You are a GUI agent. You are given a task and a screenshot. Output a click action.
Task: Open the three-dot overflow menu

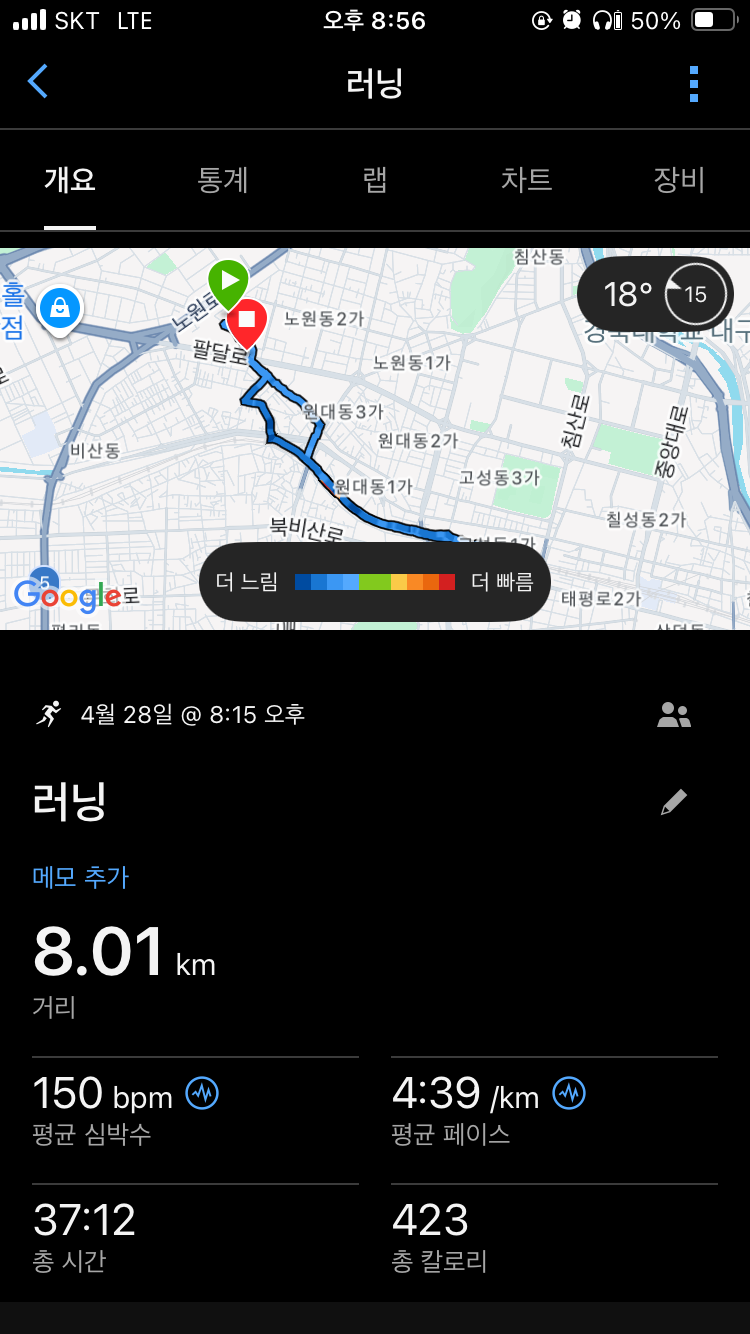coord(694,84)
